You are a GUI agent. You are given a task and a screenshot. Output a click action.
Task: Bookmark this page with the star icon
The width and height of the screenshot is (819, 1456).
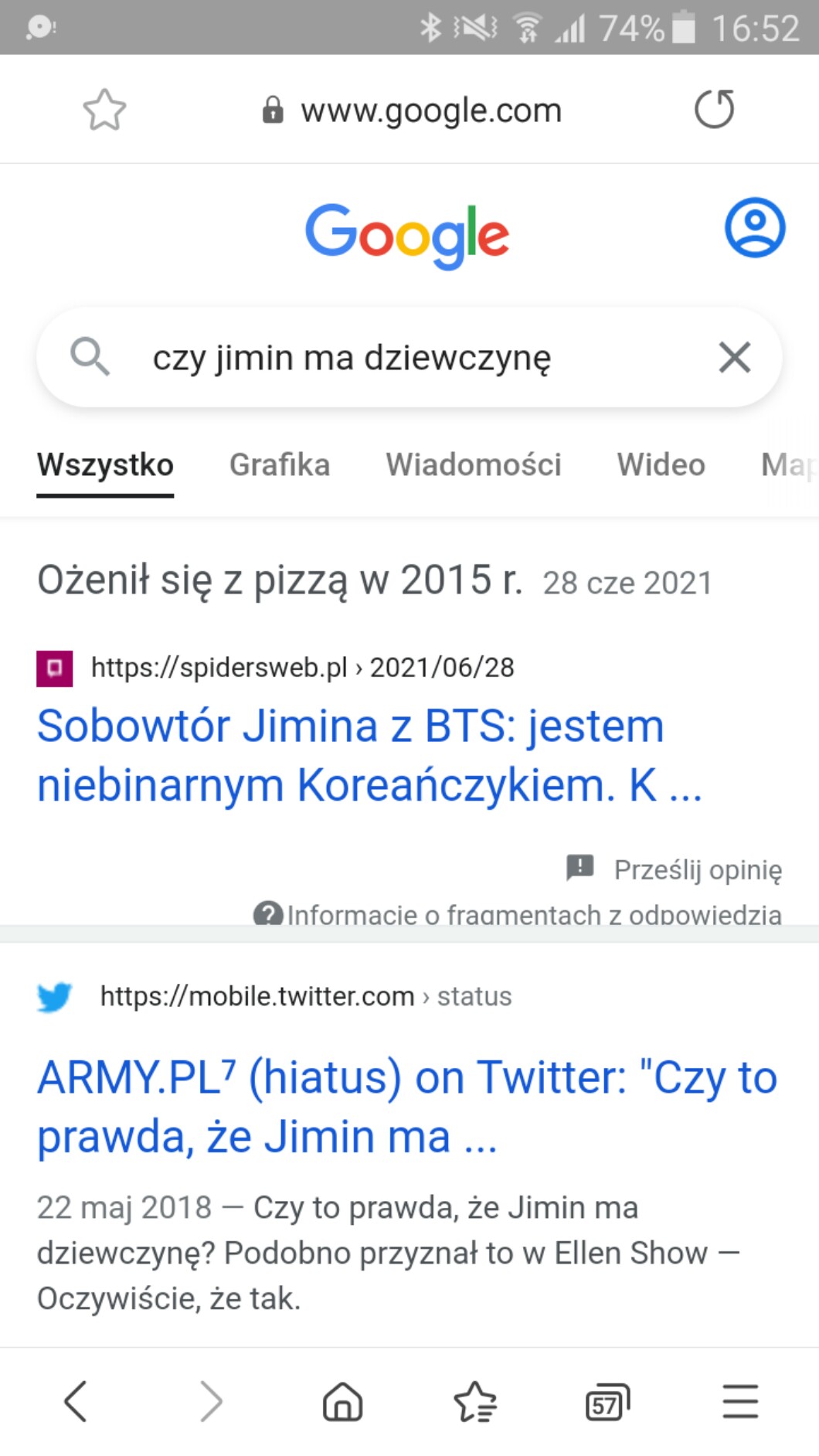(104, 110)
